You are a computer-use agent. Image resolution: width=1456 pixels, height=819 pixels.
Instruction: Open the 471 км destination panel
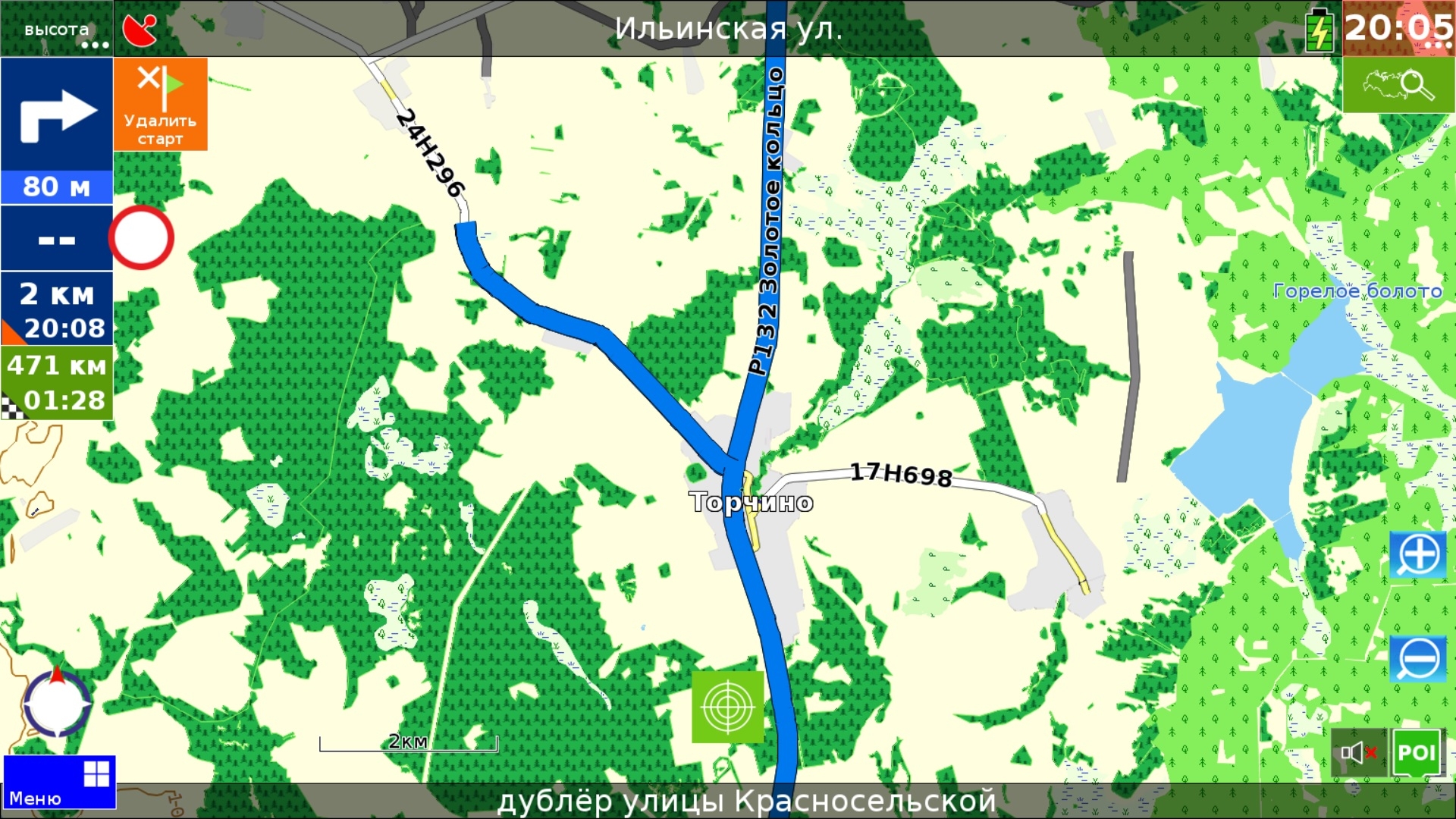point(57,383)
